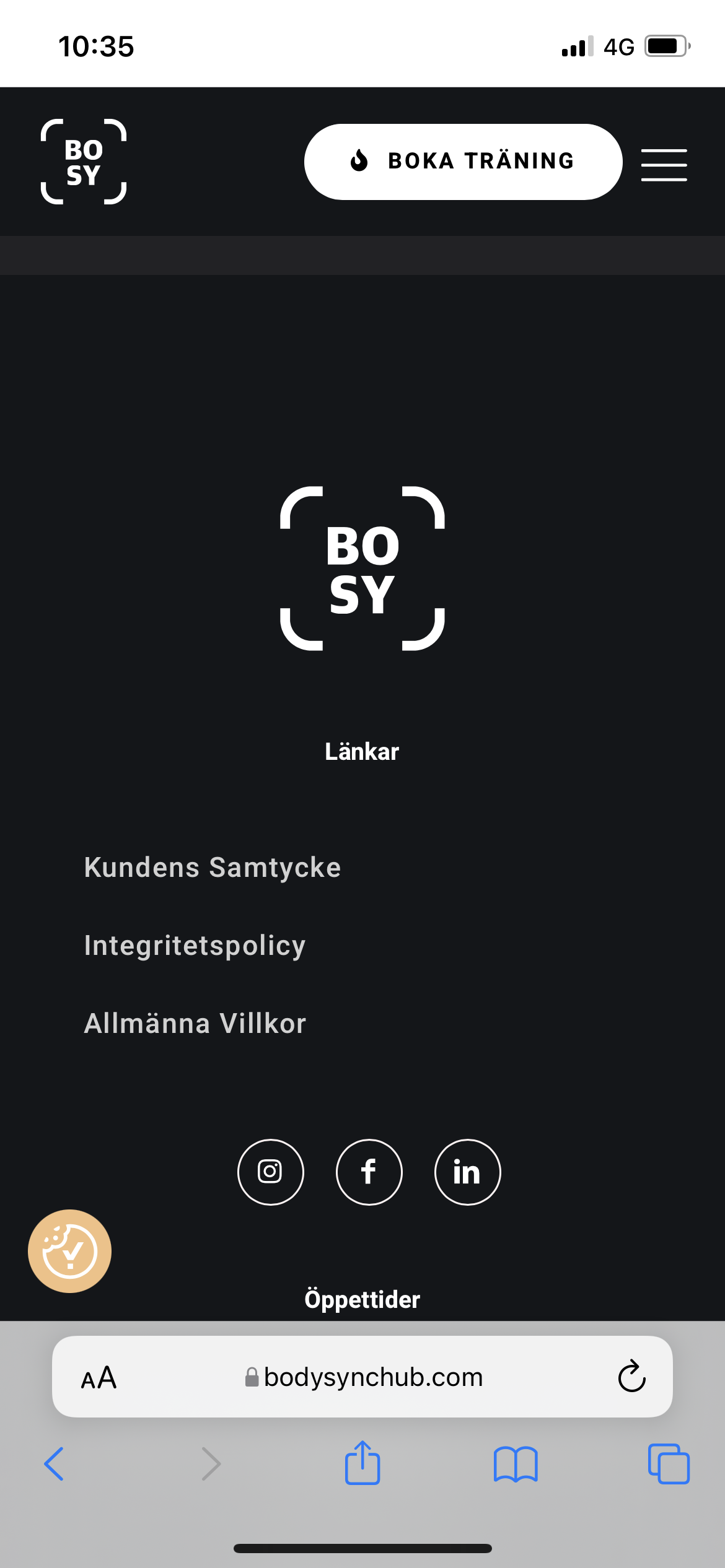Go back to the previous page
Image resolution: width=725 pixels, height=1568 pixels.
click(54, 1464)
